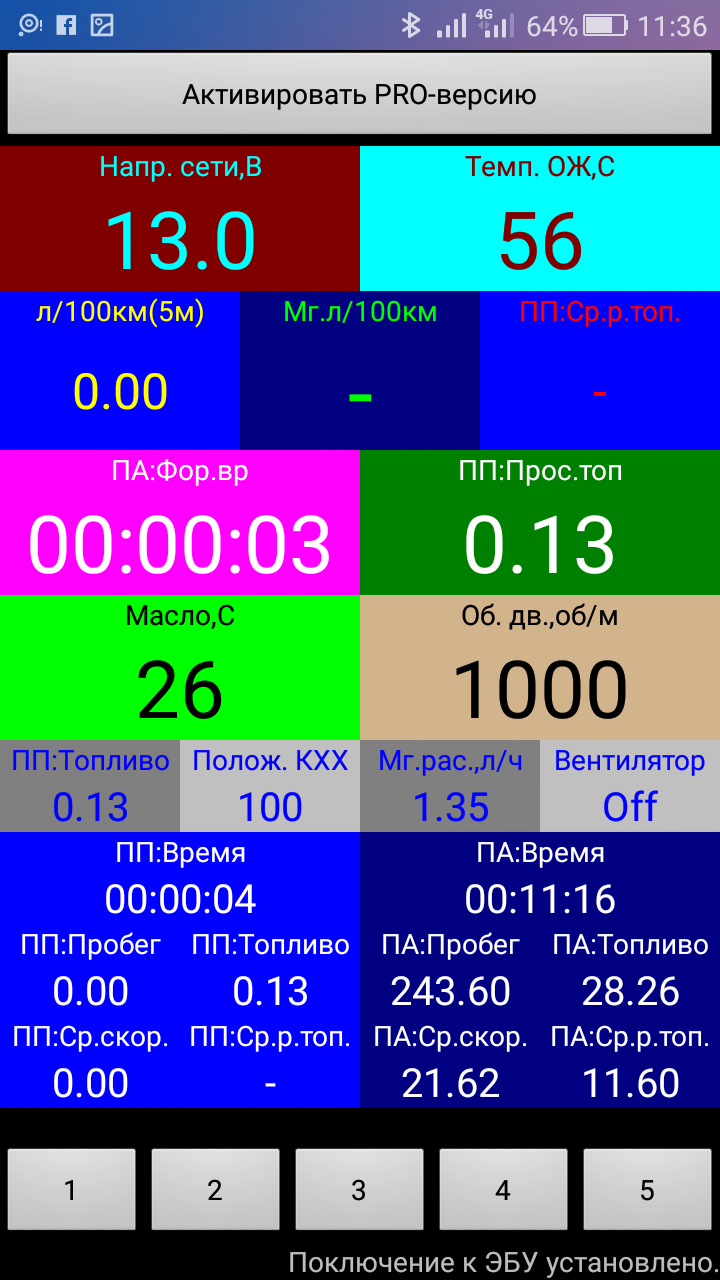
Task: Switch to page 1
Action: (x=71, y=1189)
